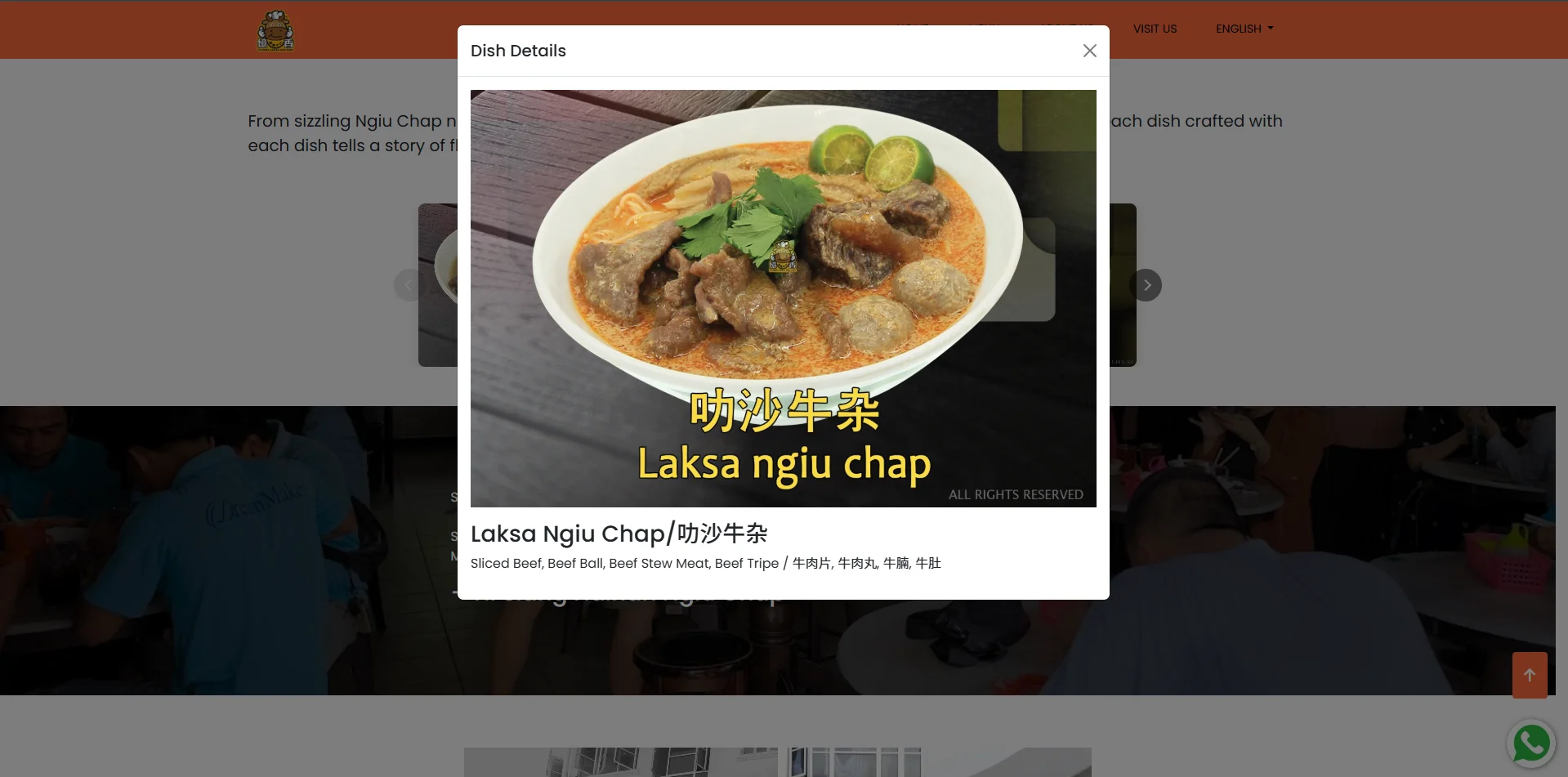The image size is (1568, 777).
Task: Open the Visit Us page
Action: 1155,29
